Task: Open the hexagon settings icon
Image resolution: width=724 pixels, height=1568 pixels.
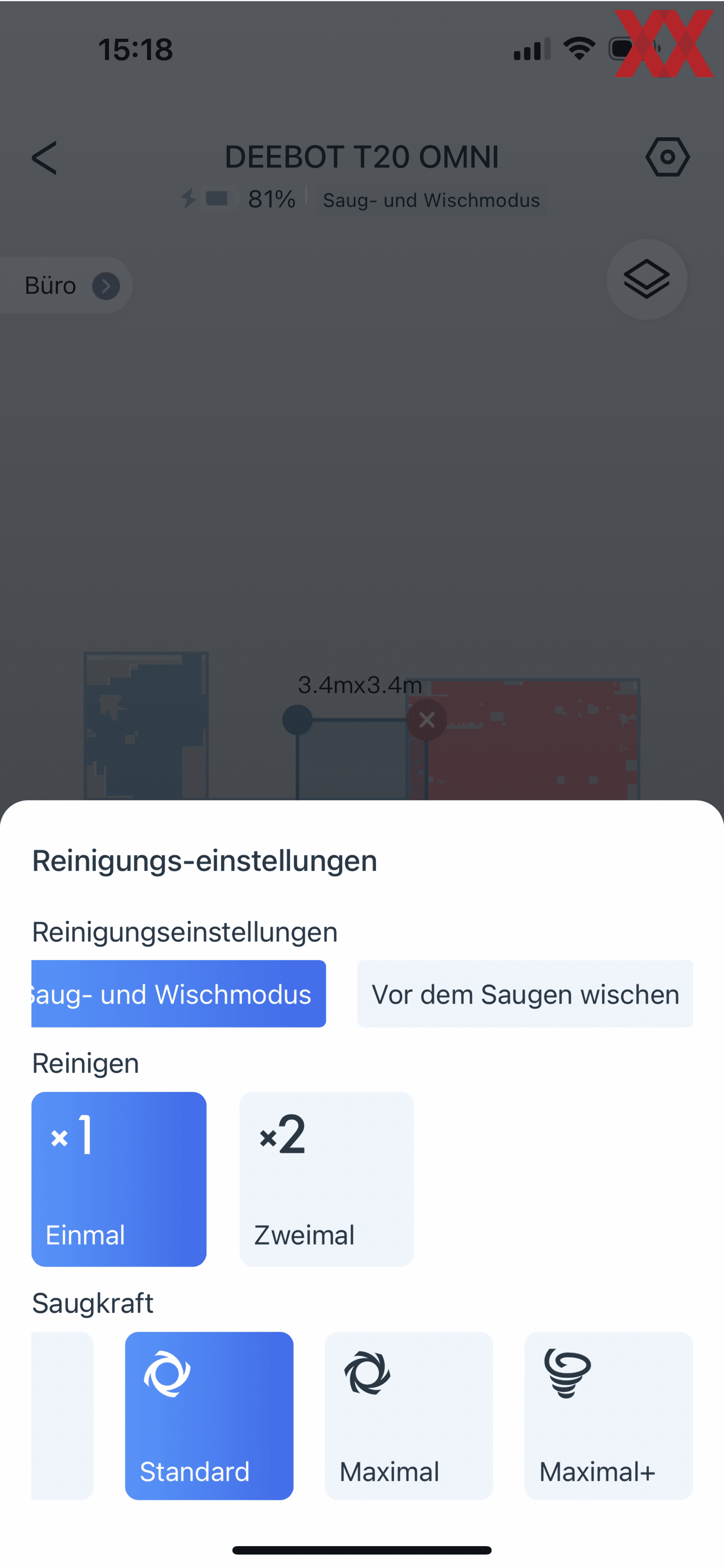Action: [x=667, y=157]
